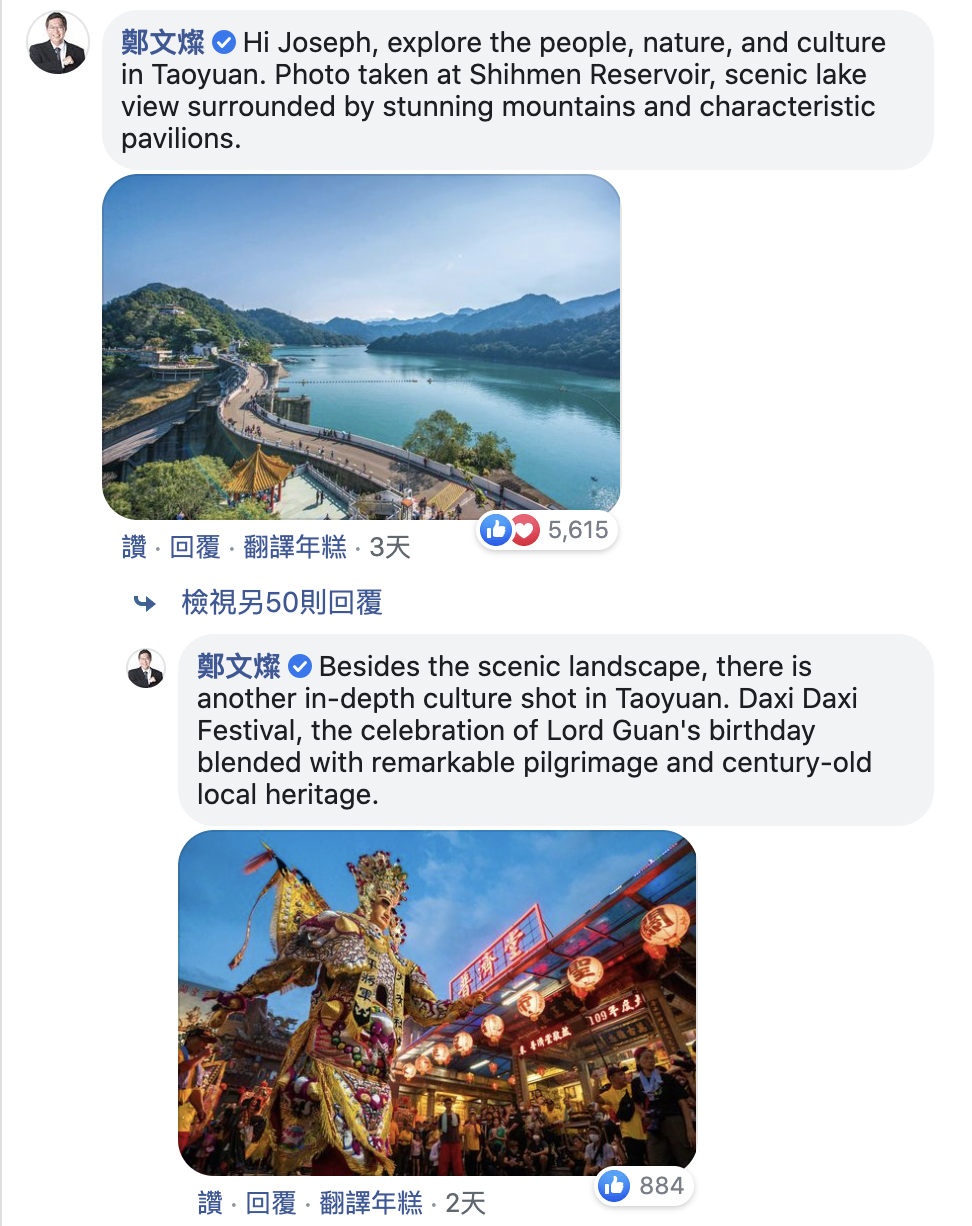Image resolution: width=972 pixels, height=1226 pixels.
Task: Like the Daxi Festival reply
Action: (x=210, y=1202)
